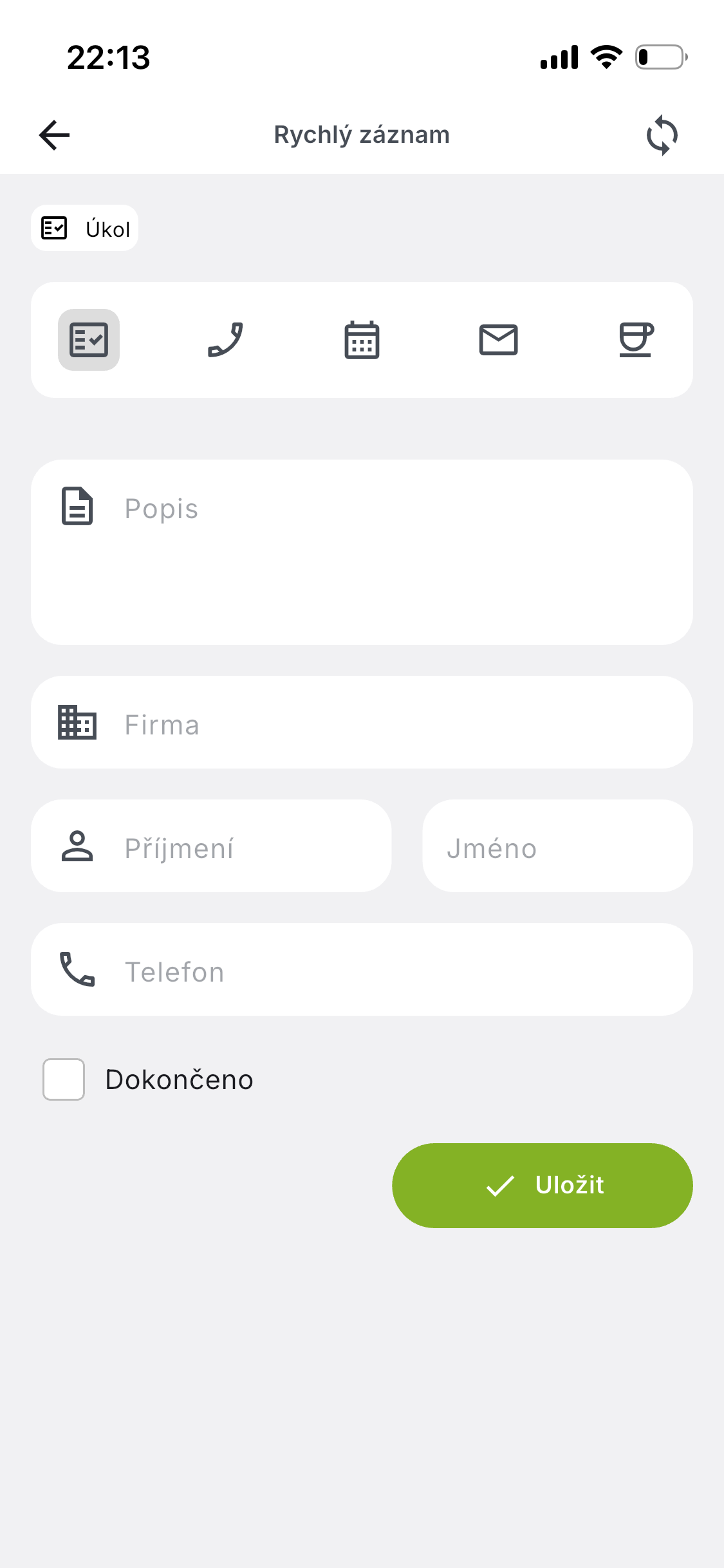Viewport: 724px width, 1568px height.
Task: Pick the coffee cup meeting record type
Action: [x=635, y=340]
